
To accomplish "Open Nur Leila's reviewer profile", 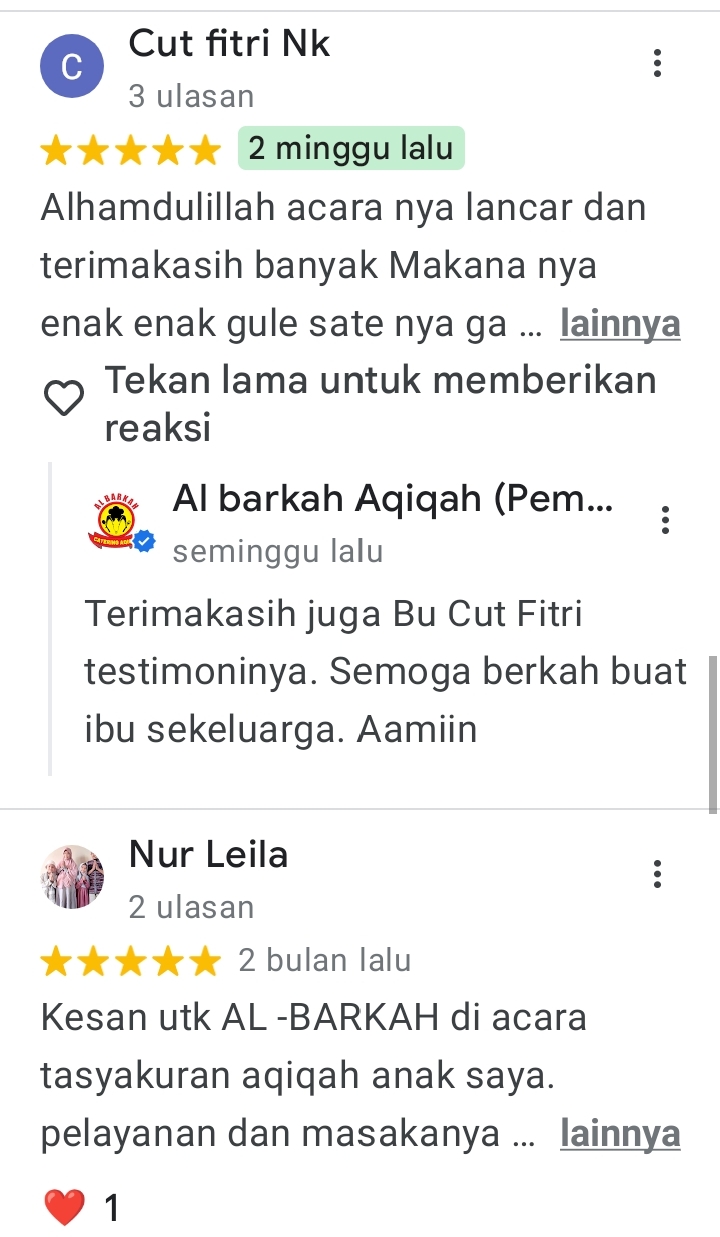I will pos(72,876).
